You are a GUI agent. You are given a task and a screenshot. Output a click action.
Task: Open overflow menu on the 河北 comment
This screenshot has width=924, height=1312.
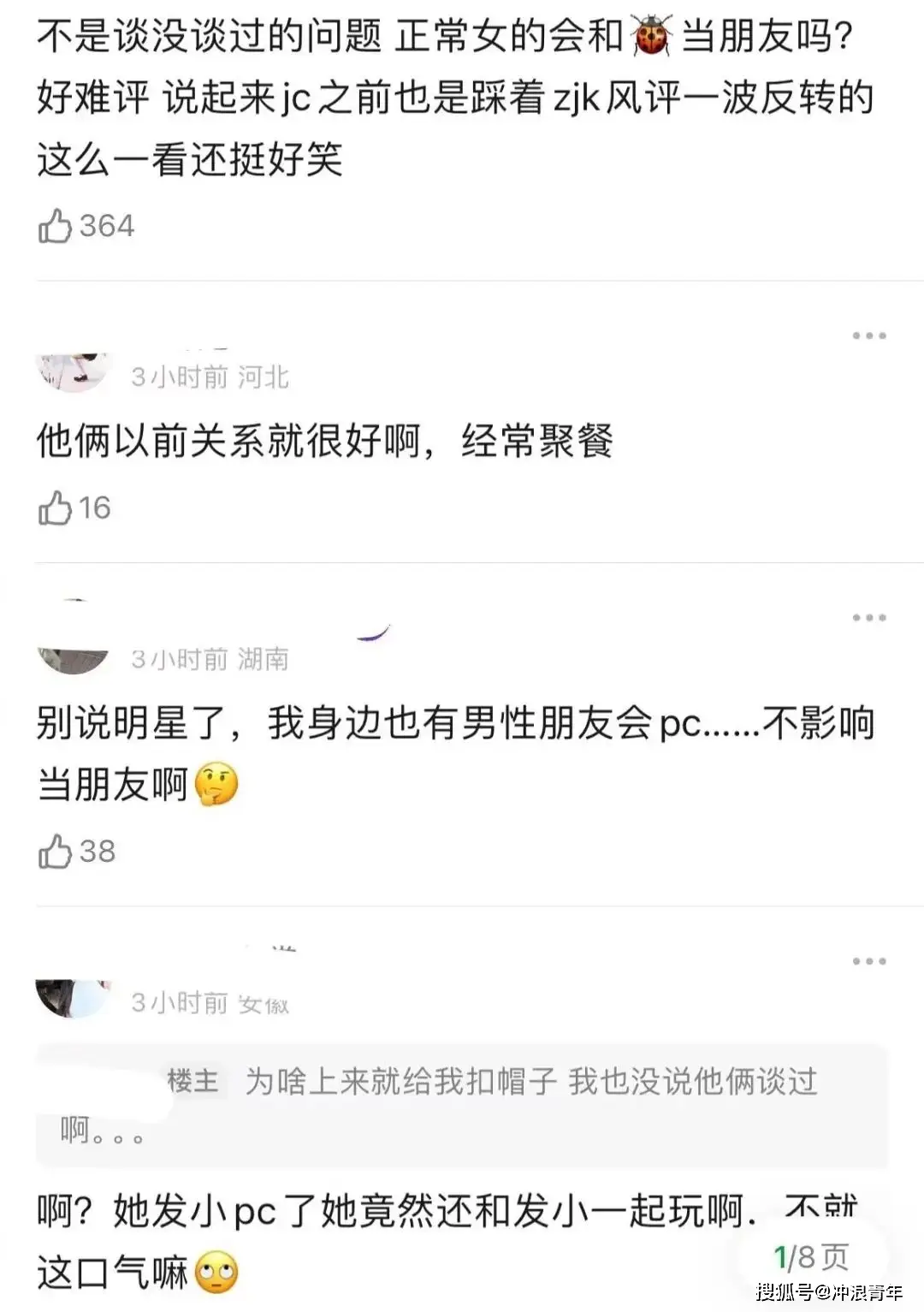(868, 335)
